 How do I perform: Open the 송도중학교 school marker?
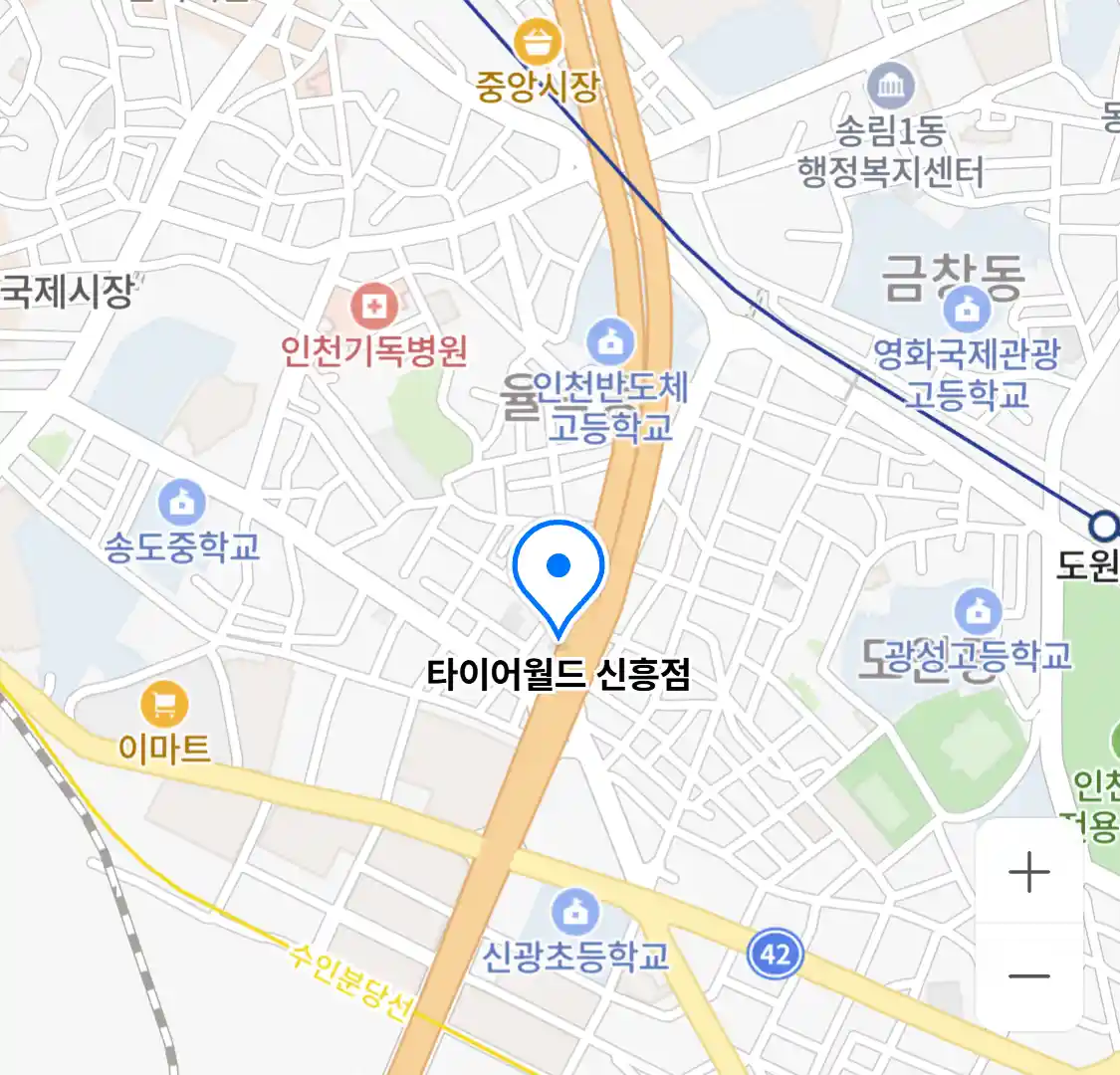pyautogui.click(x=181, y=502)
